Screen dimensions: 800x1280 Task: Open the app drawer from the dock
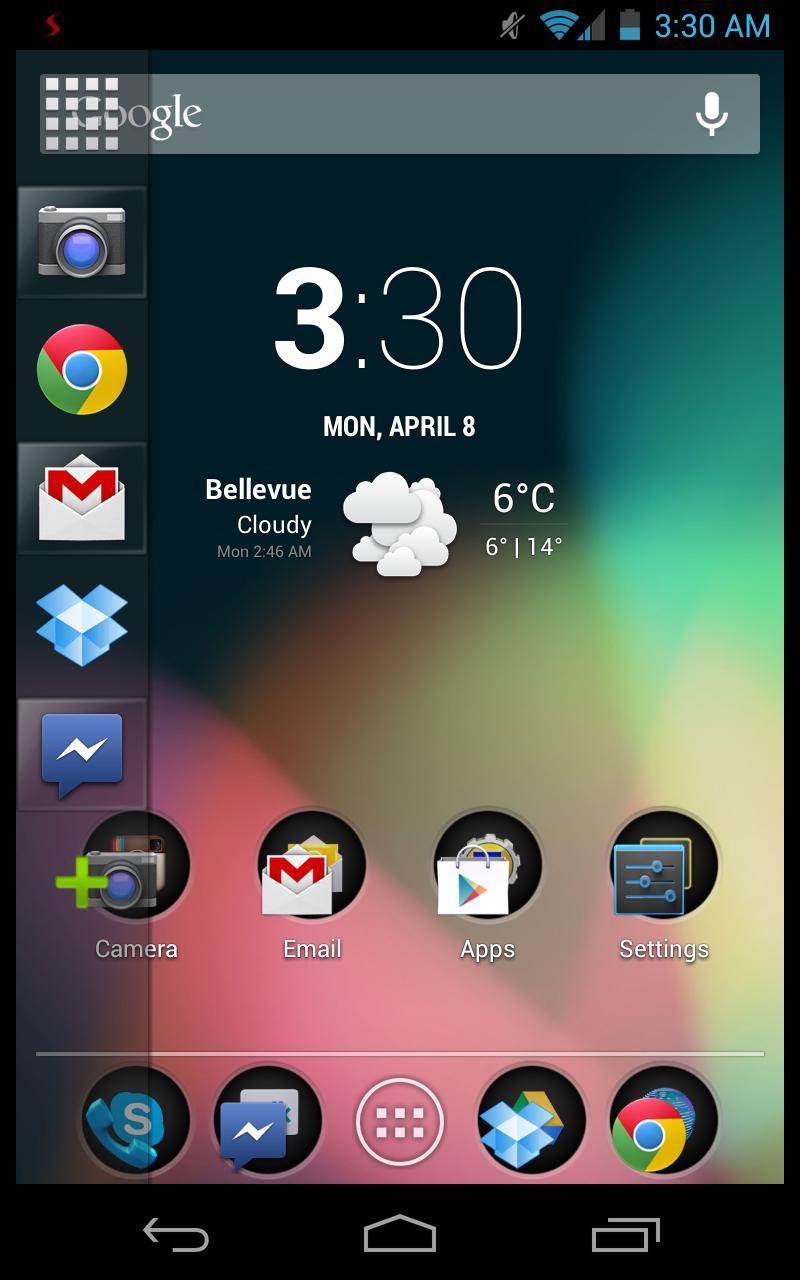pyautogui.click(x=400, y=1122)
